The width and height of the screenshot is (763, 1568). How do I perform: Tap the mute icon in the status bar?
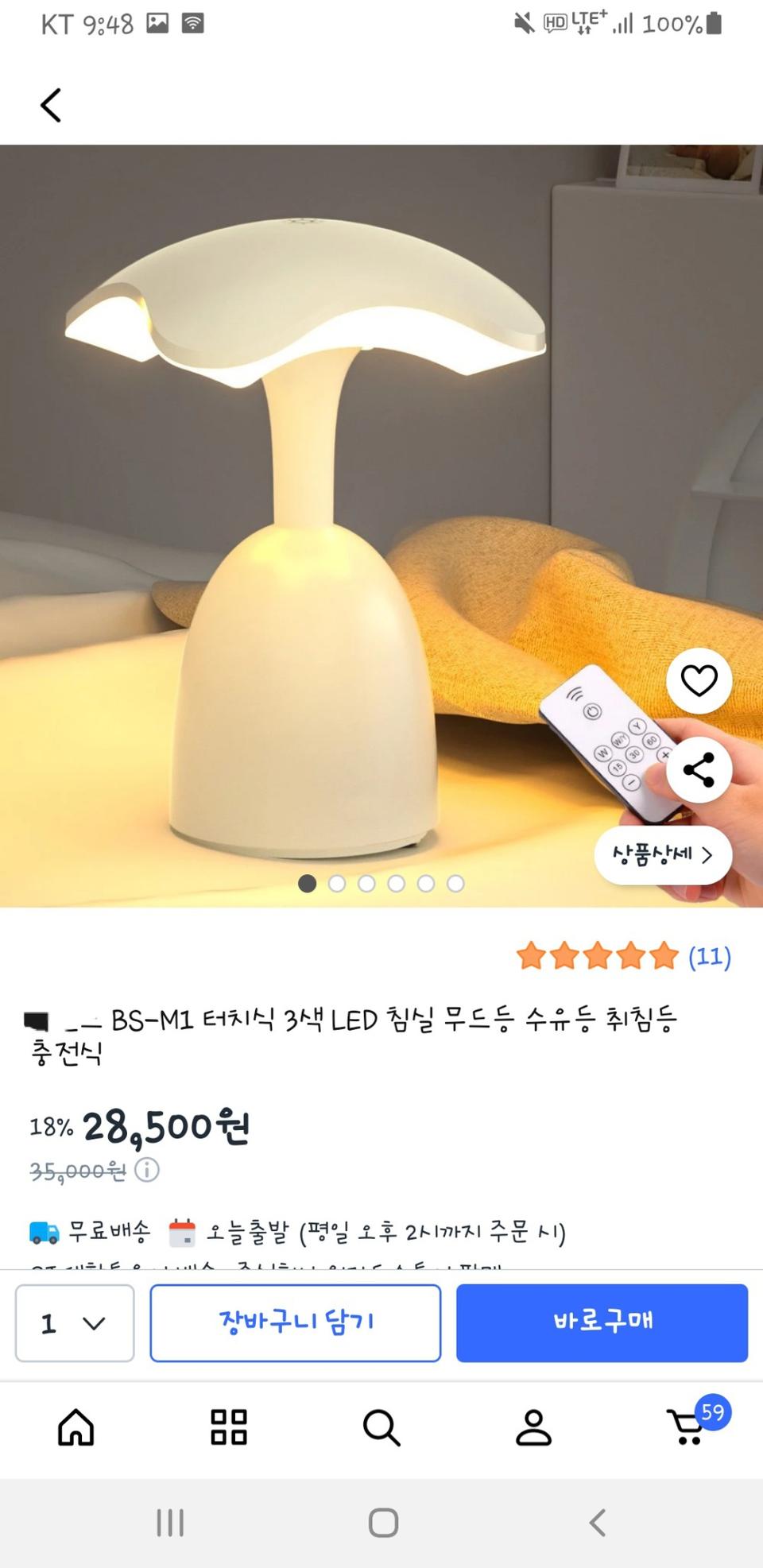tap(525, 24)
